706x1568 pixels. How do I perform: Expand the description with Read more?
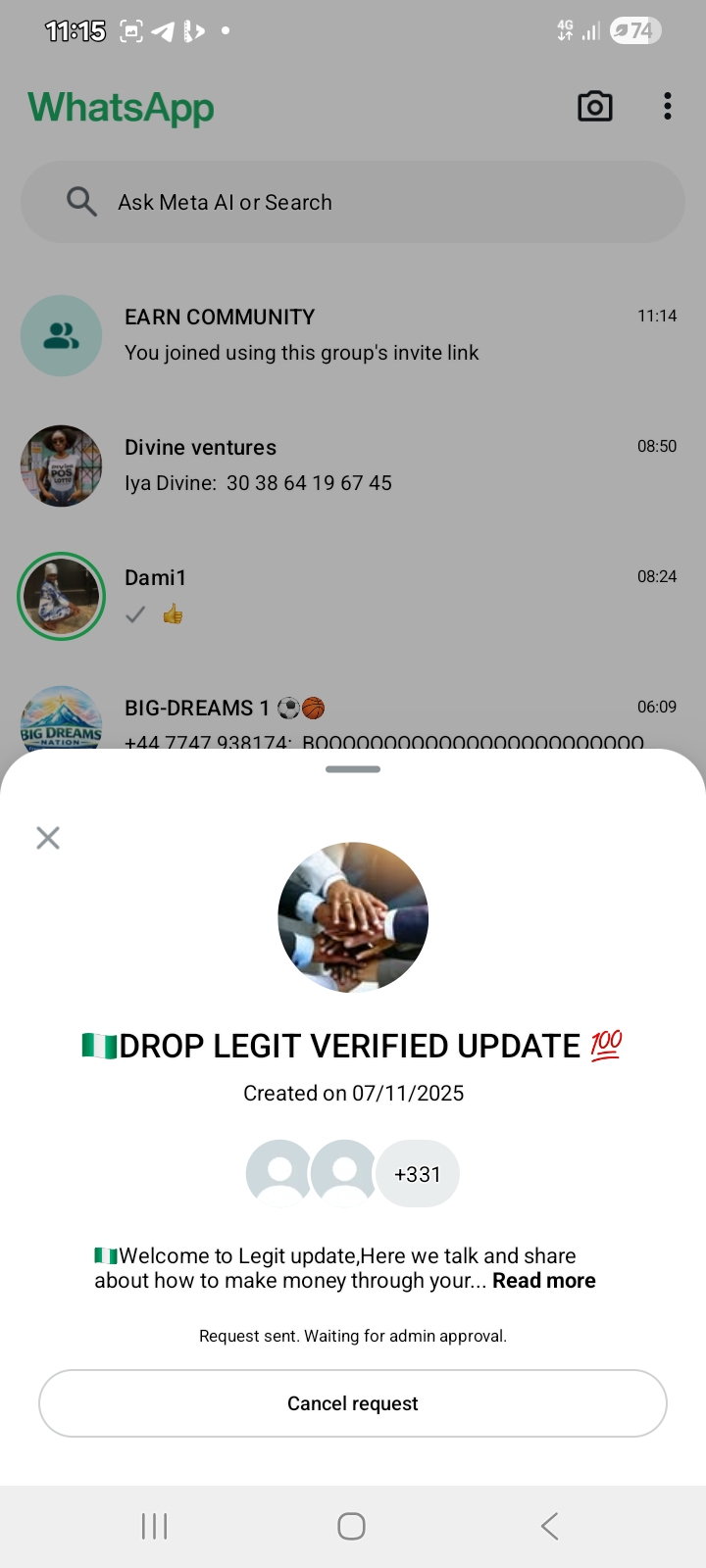click(543, 1281)
